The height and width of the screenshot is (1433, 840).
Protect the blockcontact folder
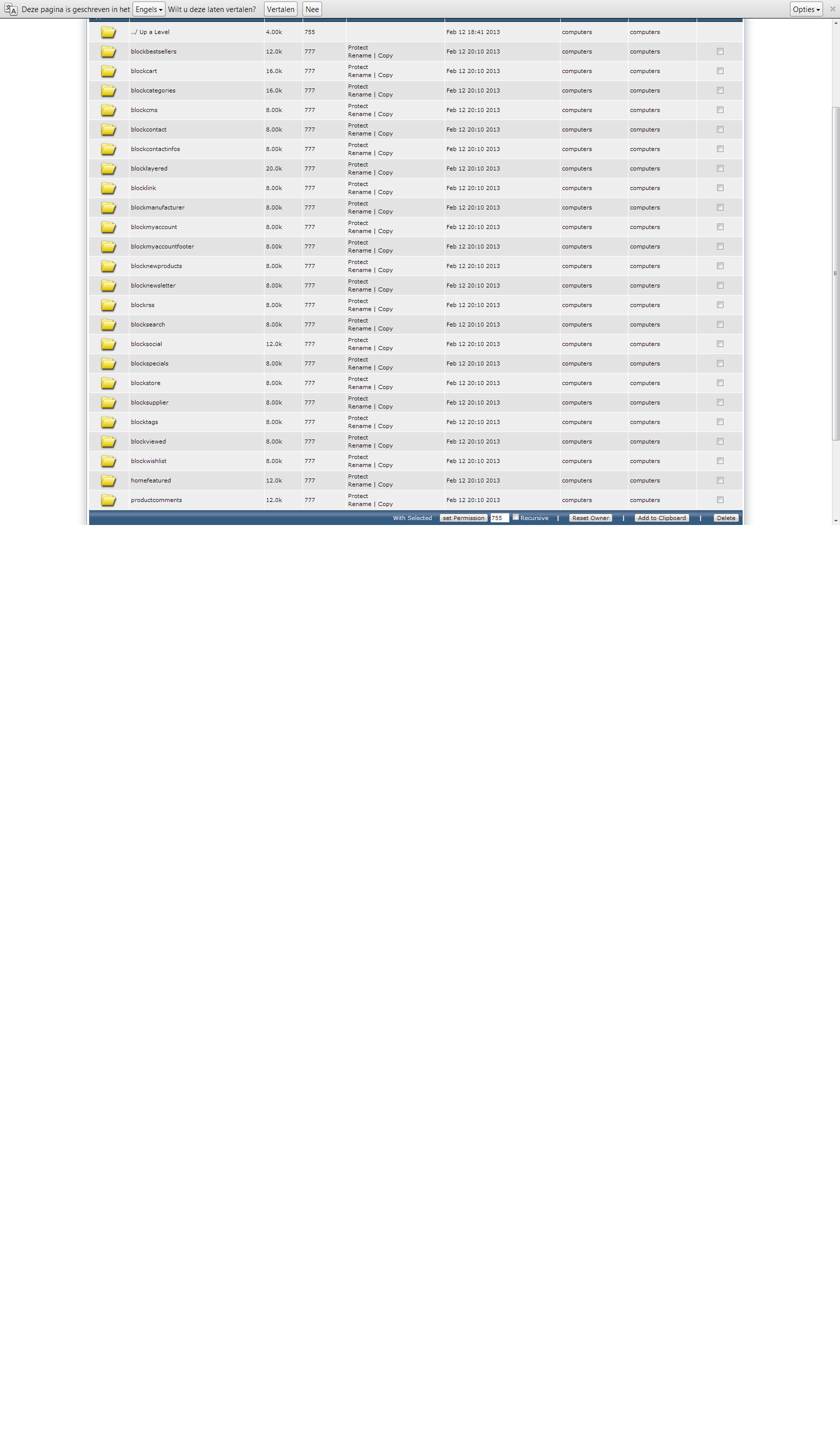pos(357,125)
